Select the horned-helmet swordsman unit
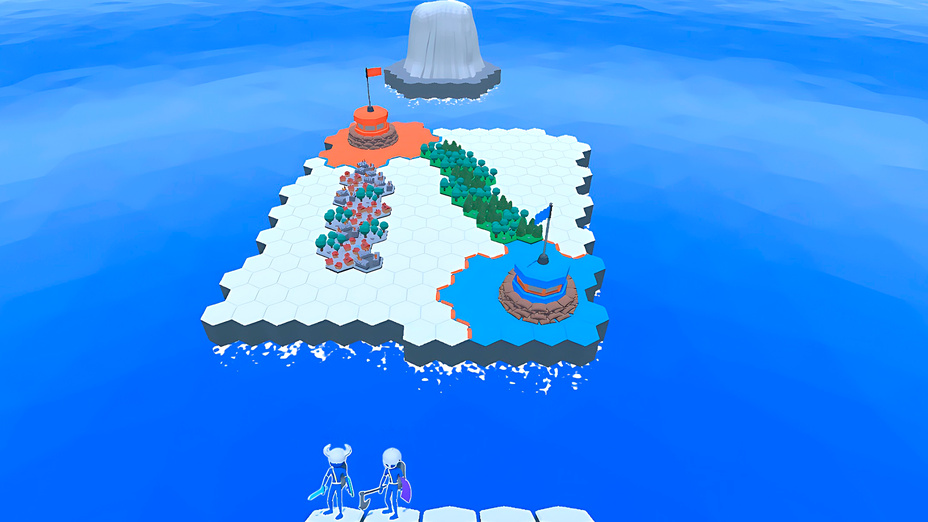The height and width of the screenshot is (522, 928). [337, 479]
